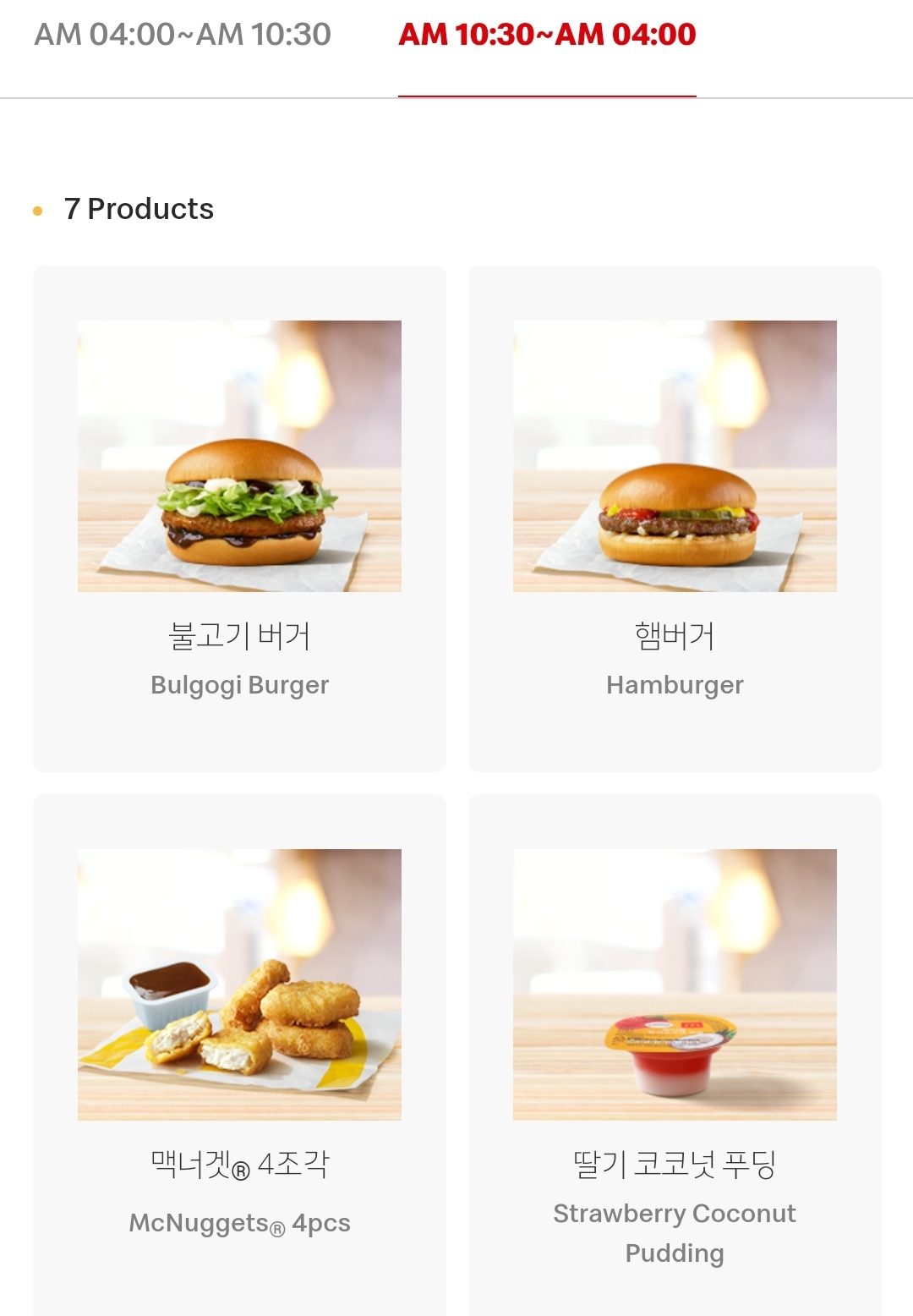Image resolution: width=913 pixels, height=1316 pixels.
Task: Open Strawberry Coconut Pudding card
Action: point(675,1049)
